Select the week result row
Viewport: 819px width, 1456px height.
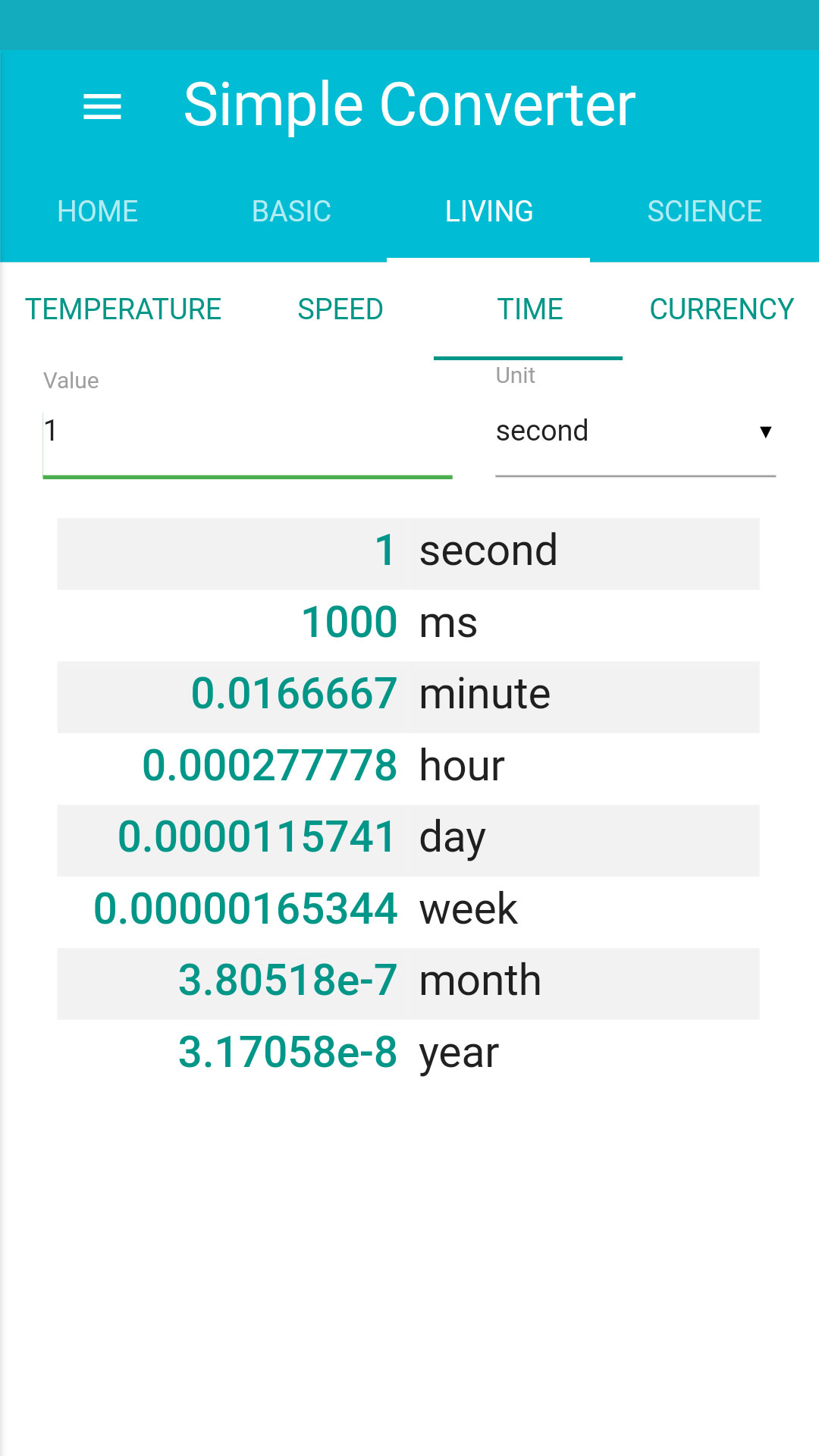pos(409,908)
